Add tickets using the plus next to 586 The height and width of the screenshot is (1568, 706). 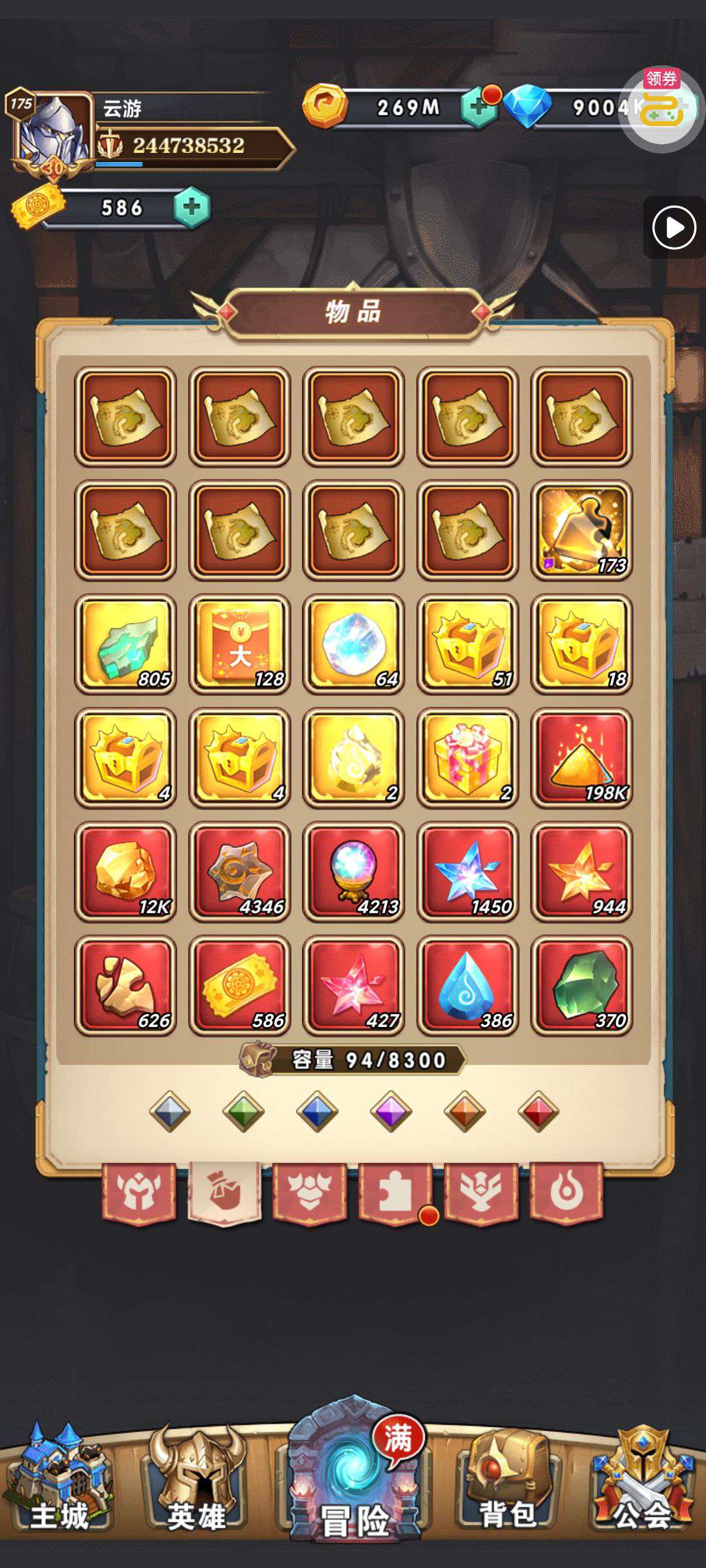[x=192, y=208]
